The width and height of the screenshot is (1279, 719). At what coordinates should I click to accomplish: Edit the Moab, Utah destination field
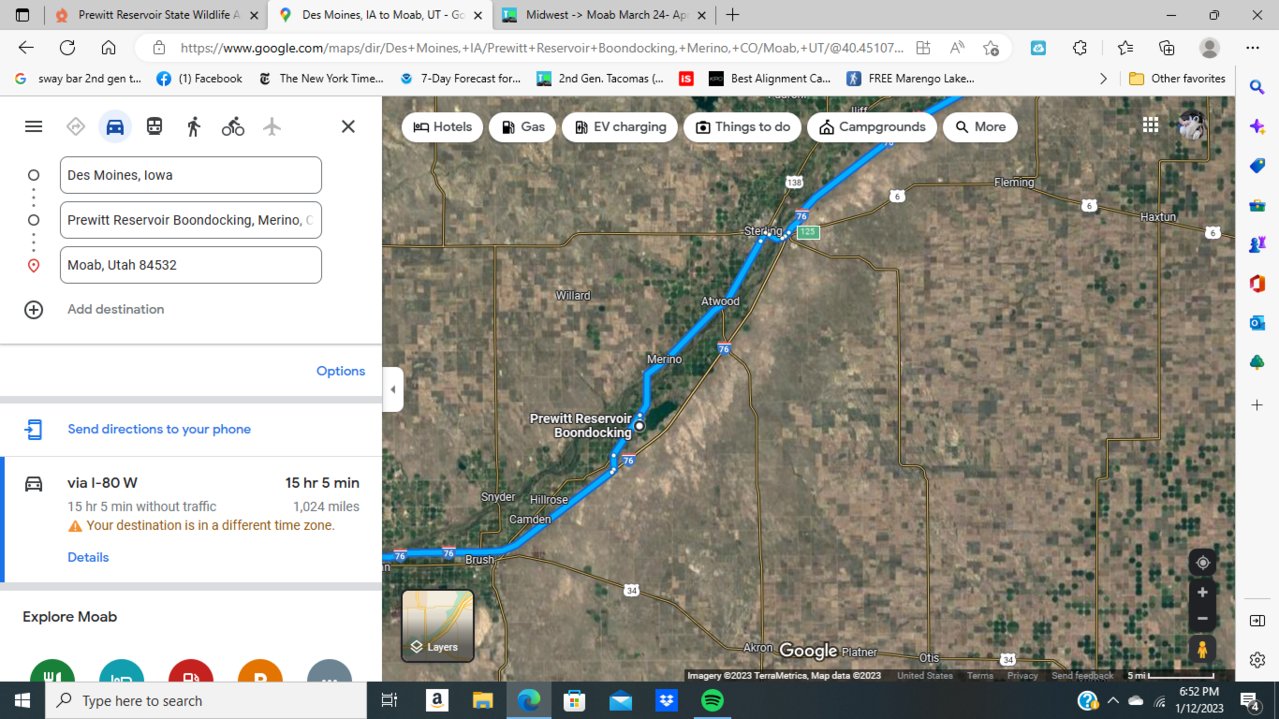pos(190,265)
